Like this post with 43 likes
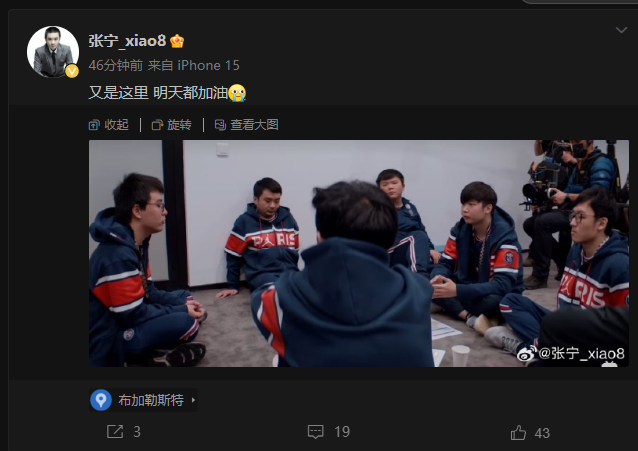 coord(530,432)
